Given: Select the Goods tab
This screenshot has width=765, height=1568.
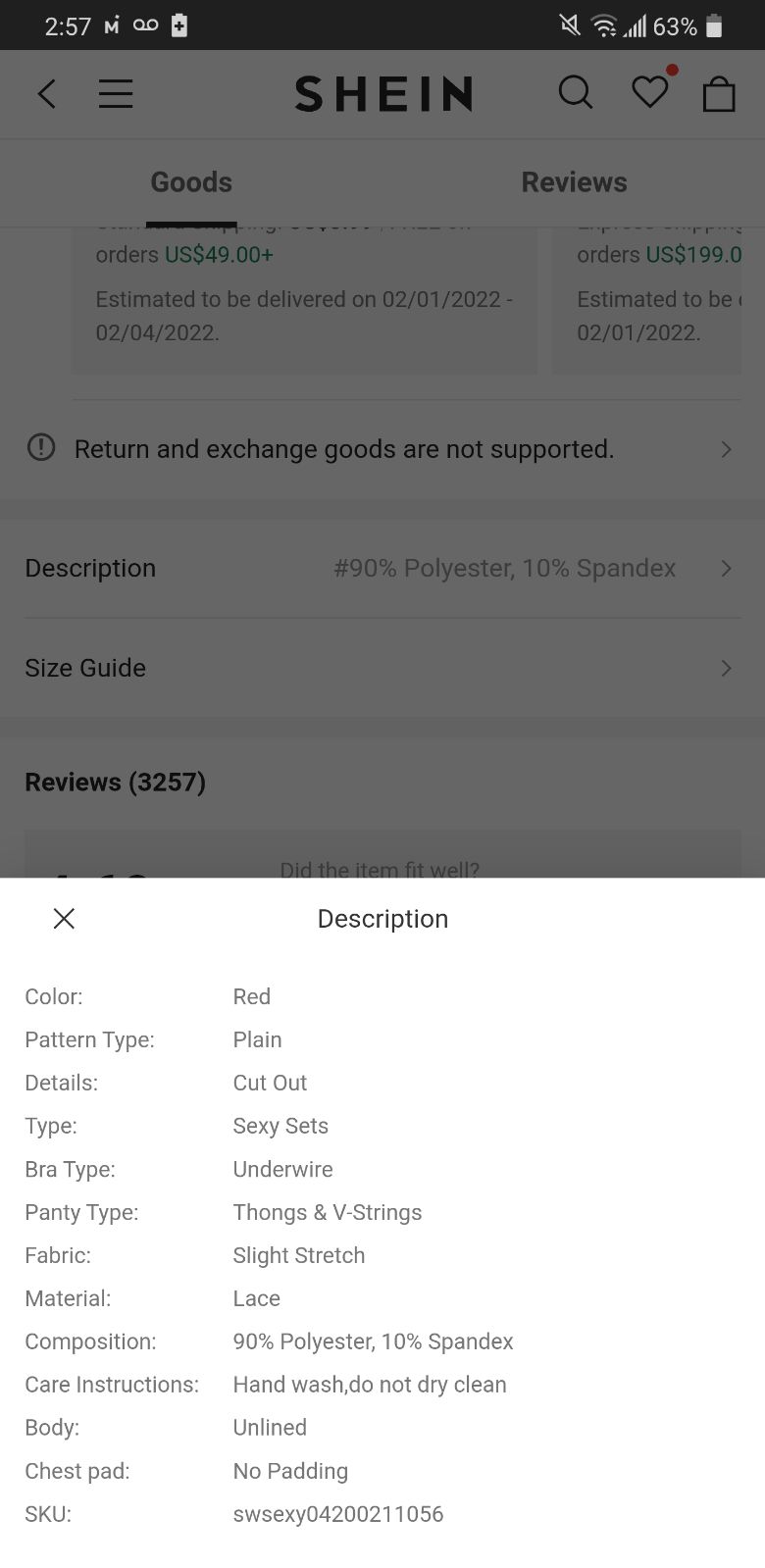Looking at the screenshot, I should click(x=191, y=182).
